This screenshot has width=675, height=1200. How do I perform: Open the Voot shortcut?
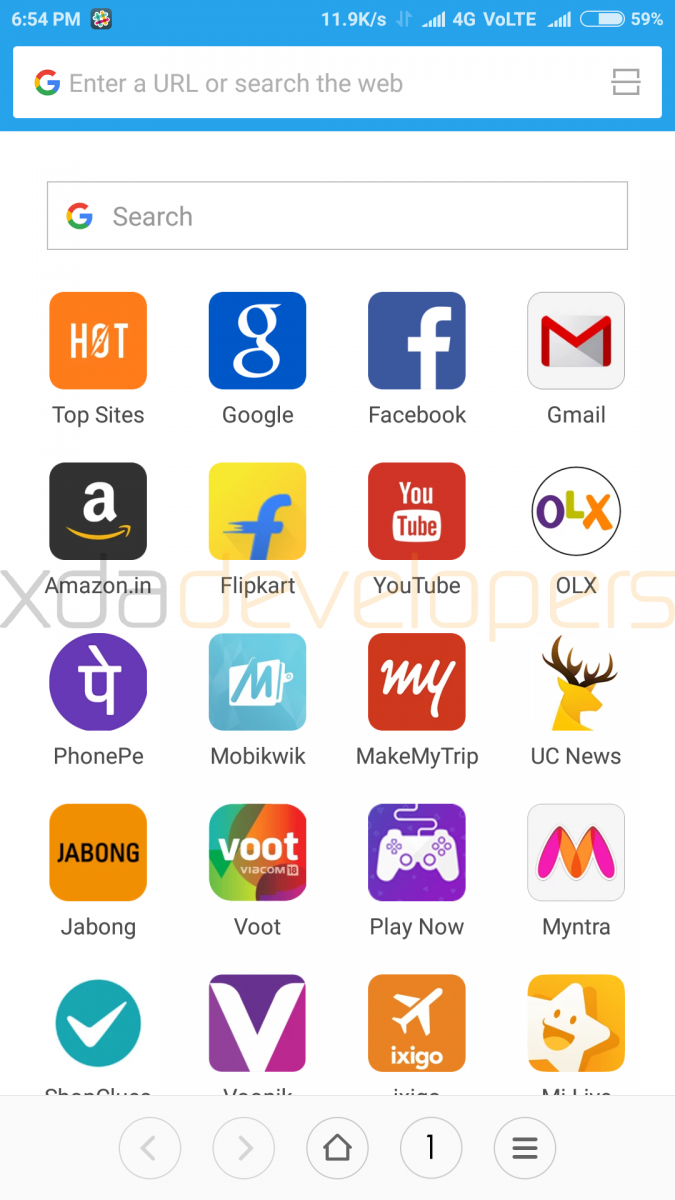(257, 853)
